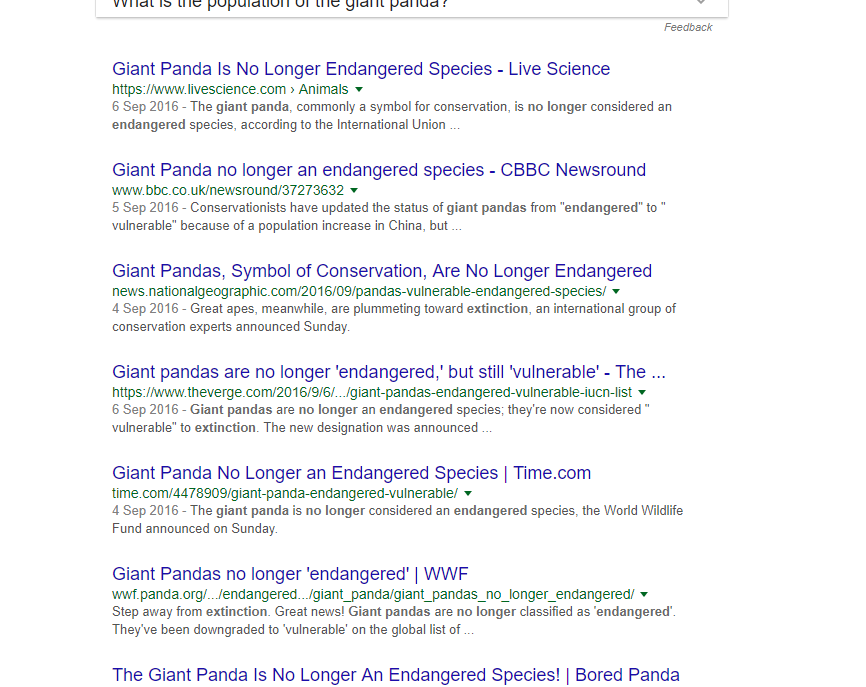The image size is (866, 687).
Task: Open the CBBC Newsround panda article
Action: pyautogui.click(x=379, y=170)
